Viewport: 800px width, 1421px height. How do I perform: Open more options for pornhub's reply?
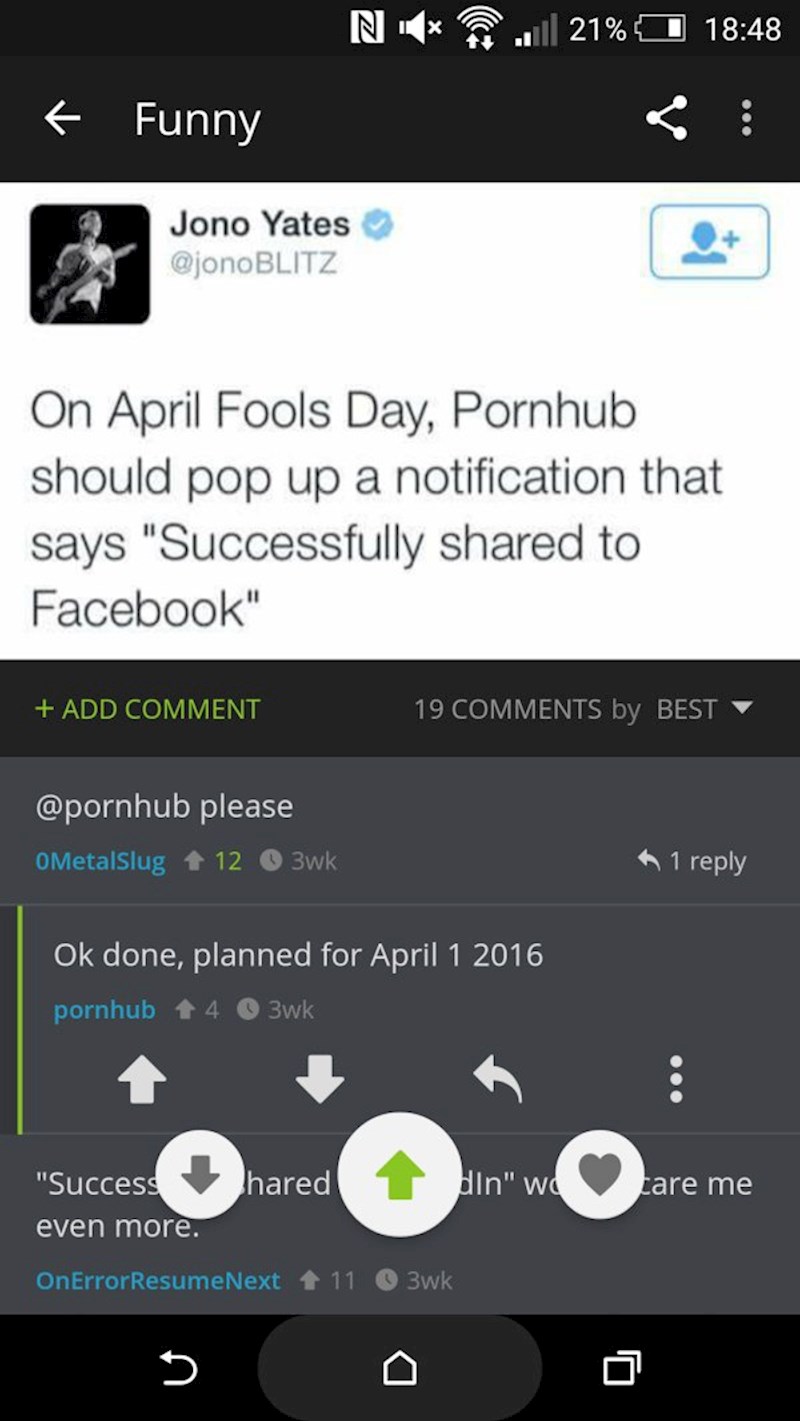[676, 1080]
